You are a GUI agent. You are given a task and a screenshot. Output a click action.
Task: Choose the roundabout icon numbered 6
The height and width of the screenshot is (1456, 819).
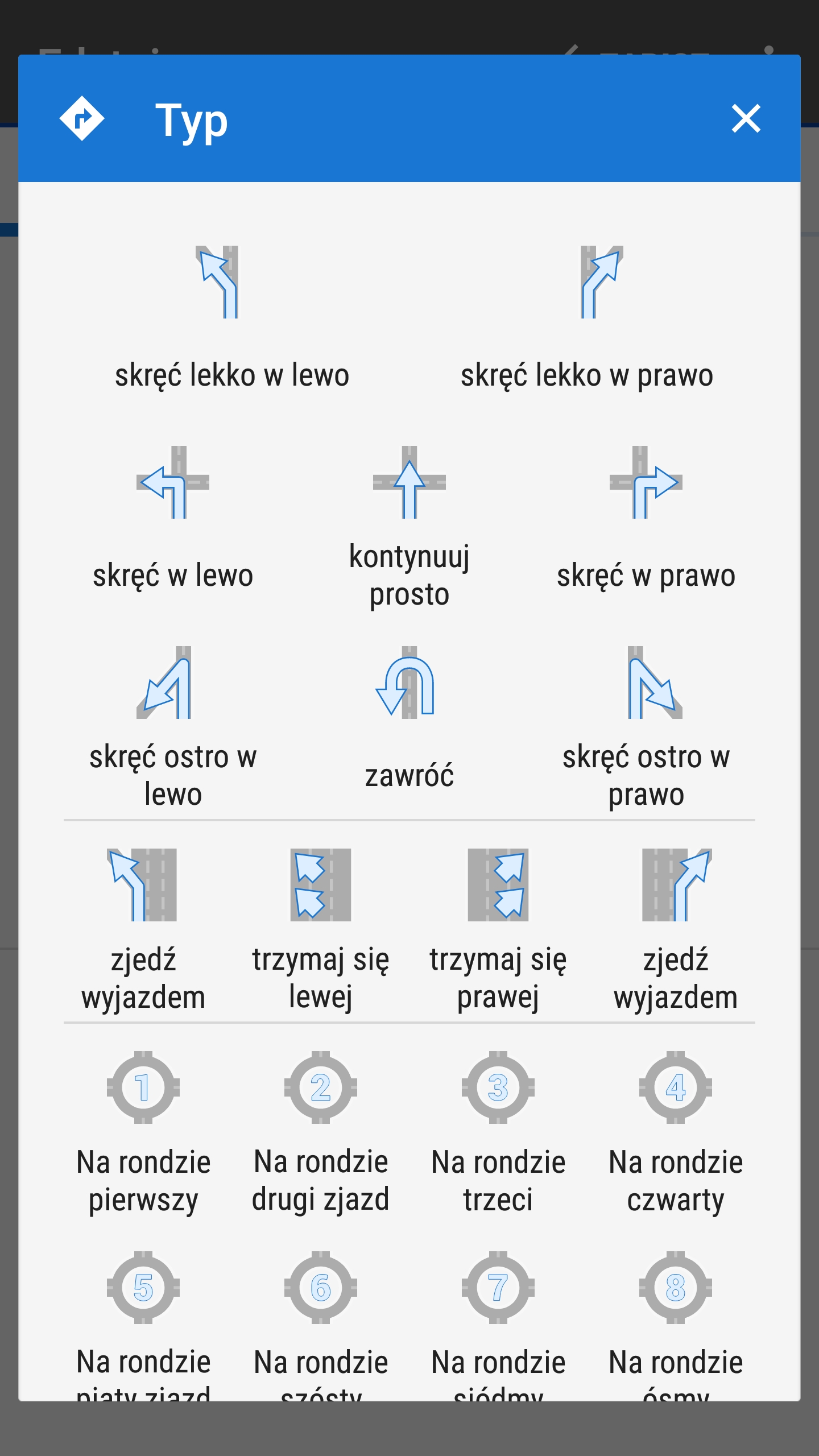(320, 1288)
